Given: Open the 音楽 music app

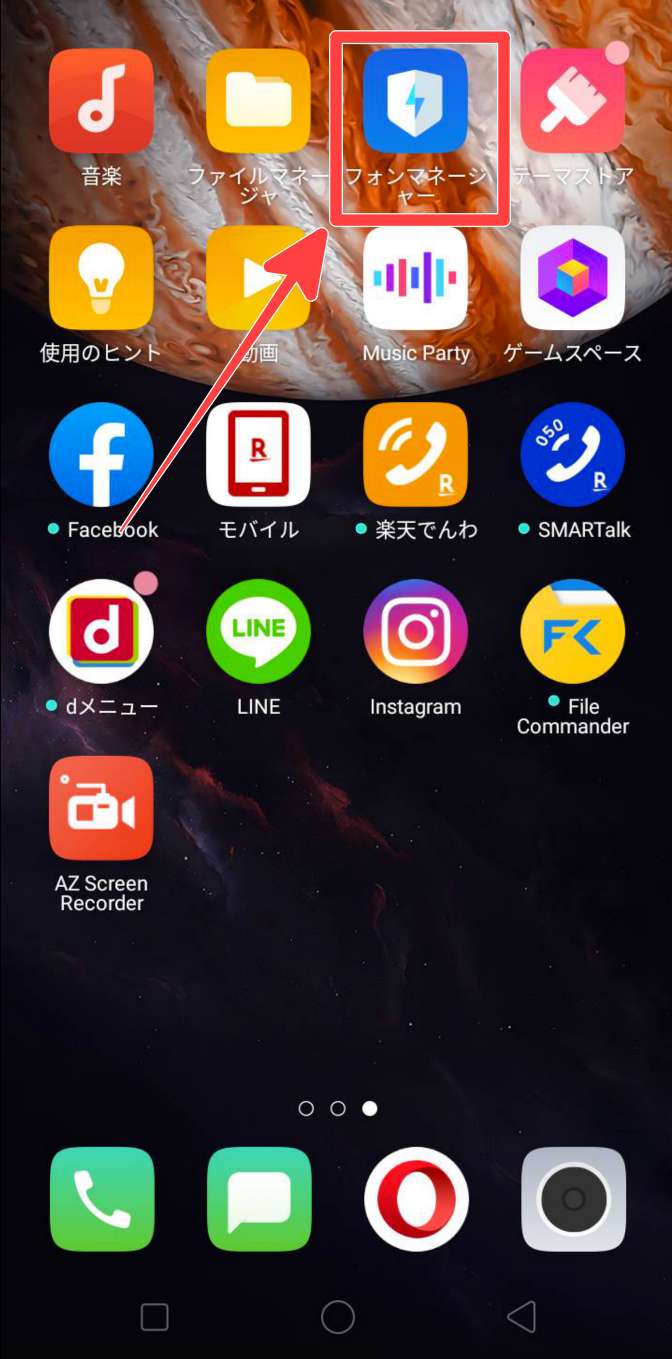Looking at the screenshot, I should click(x=101, y=101).
